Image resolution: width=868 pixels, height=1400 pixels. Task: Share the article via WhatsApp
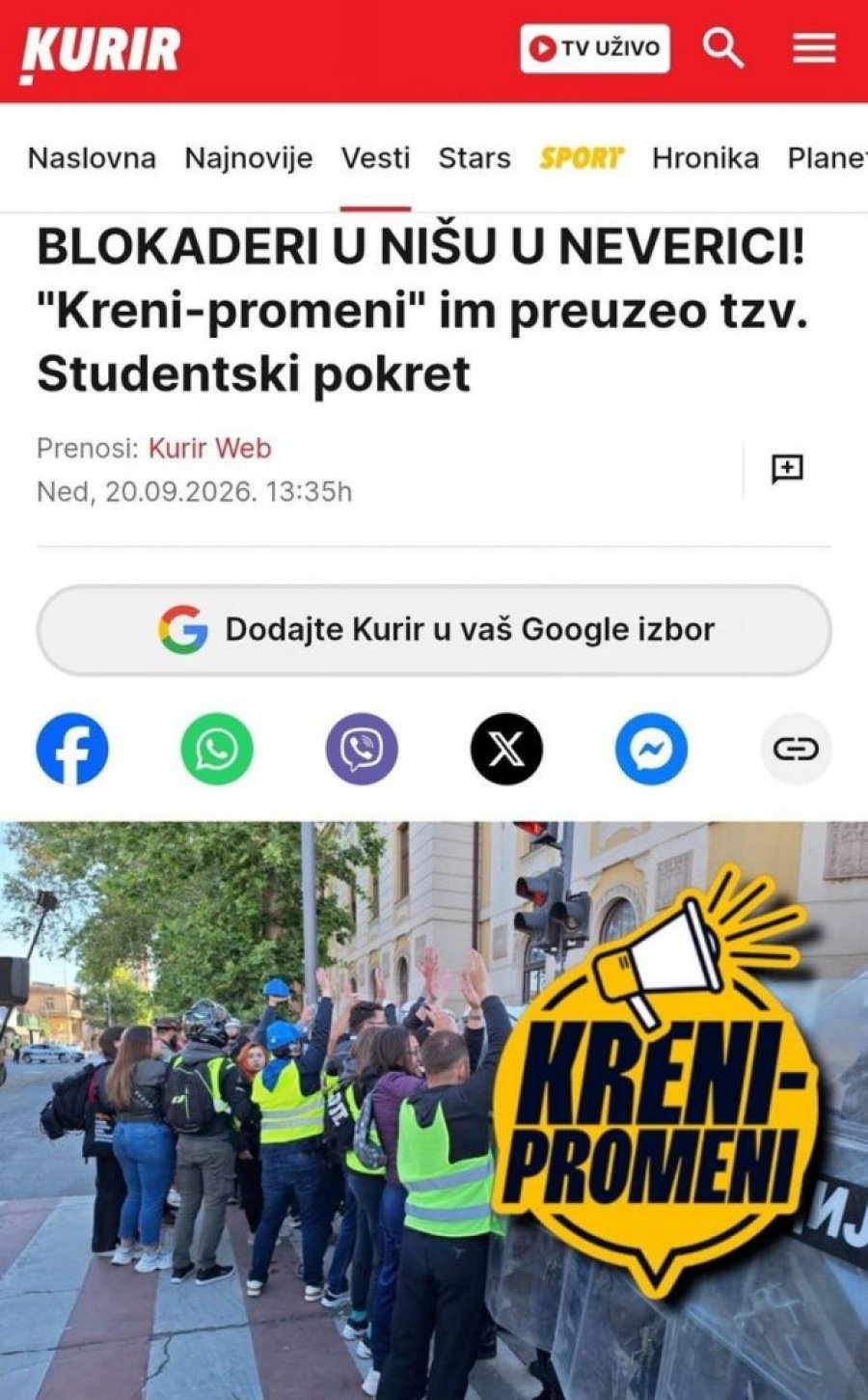pyautogui.click(x=217, y=749)
